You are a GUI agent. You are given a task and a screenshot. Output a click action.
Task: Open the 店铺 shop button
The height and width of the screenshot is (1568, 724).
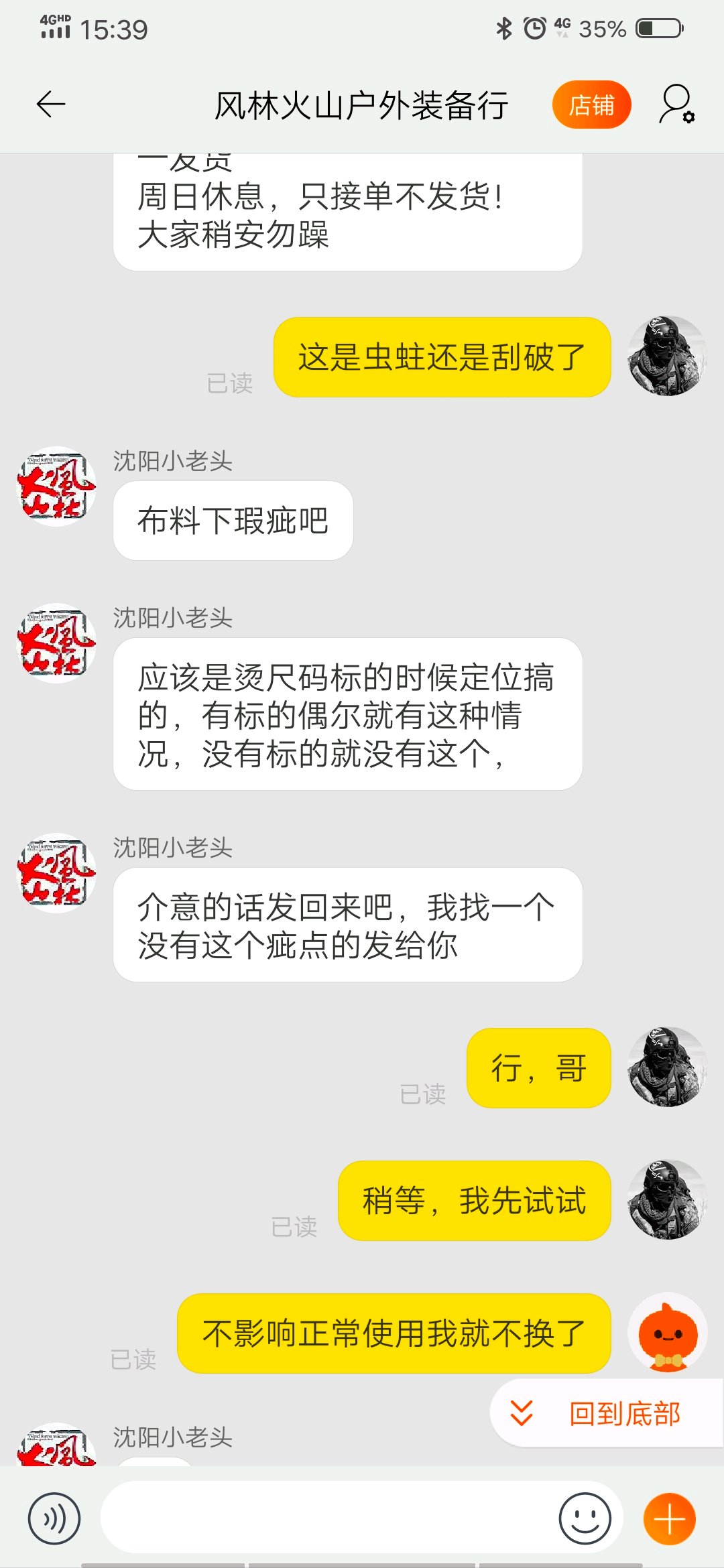591,105
